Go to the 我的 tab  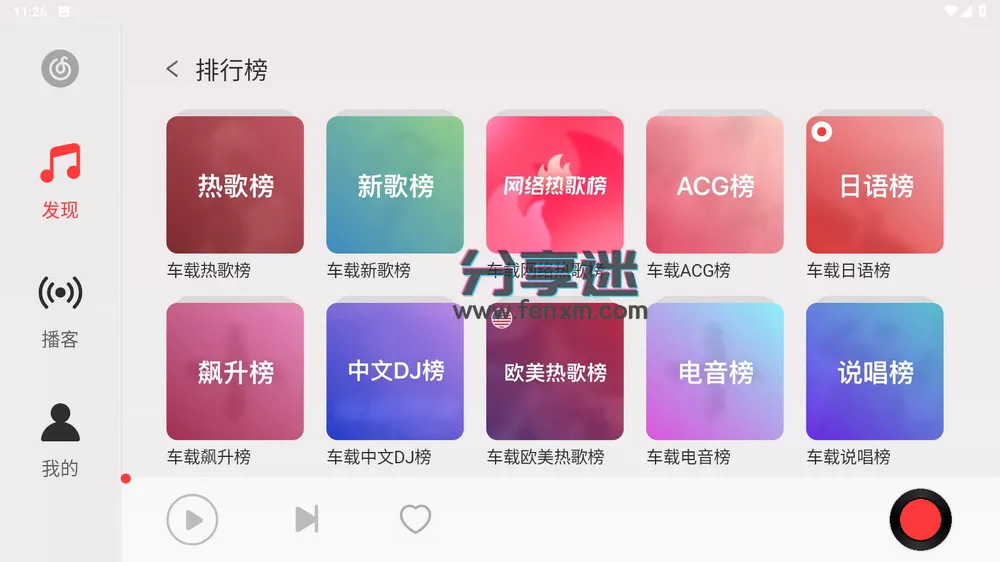pyautogui.click(x=60, y=439)
